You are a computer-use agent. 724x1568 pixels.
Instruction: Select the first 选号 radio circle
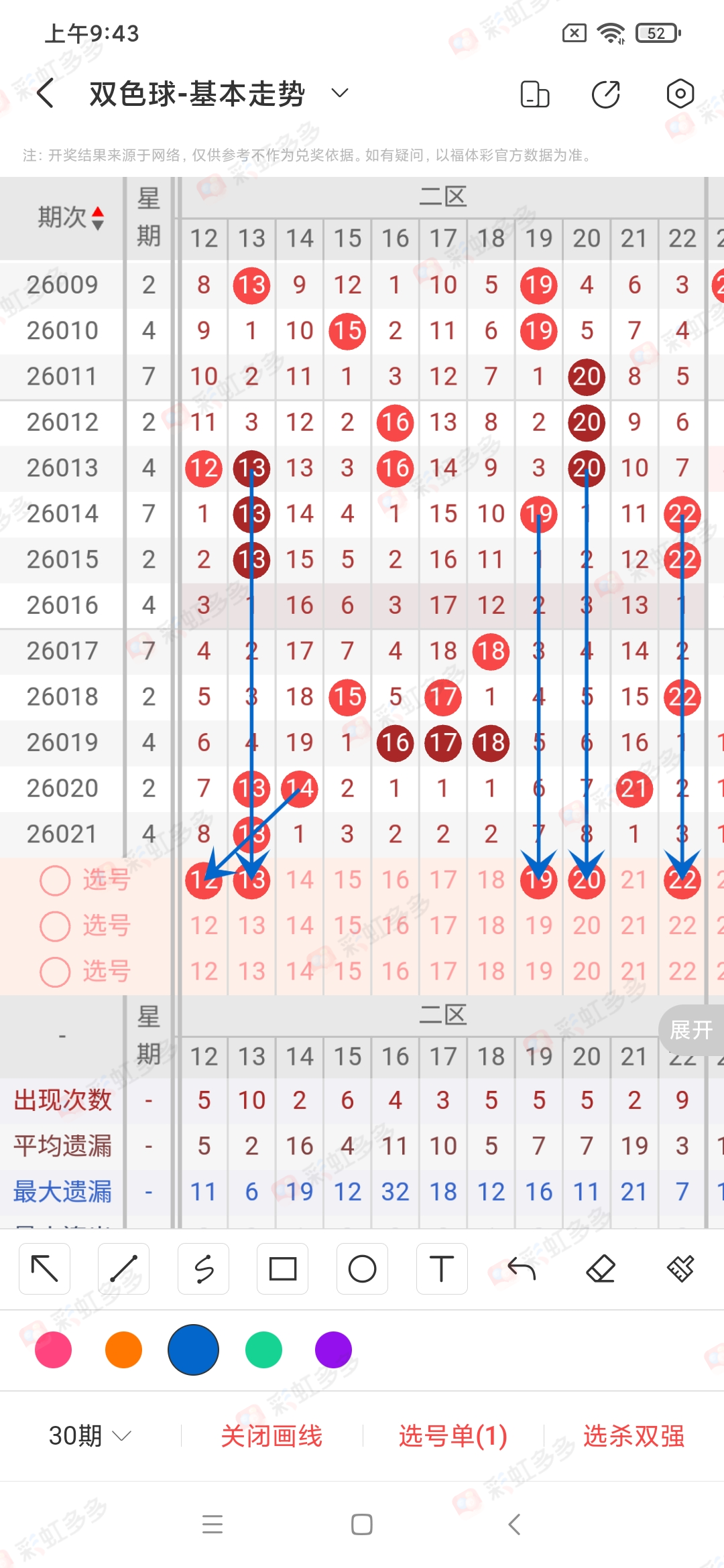56,880
